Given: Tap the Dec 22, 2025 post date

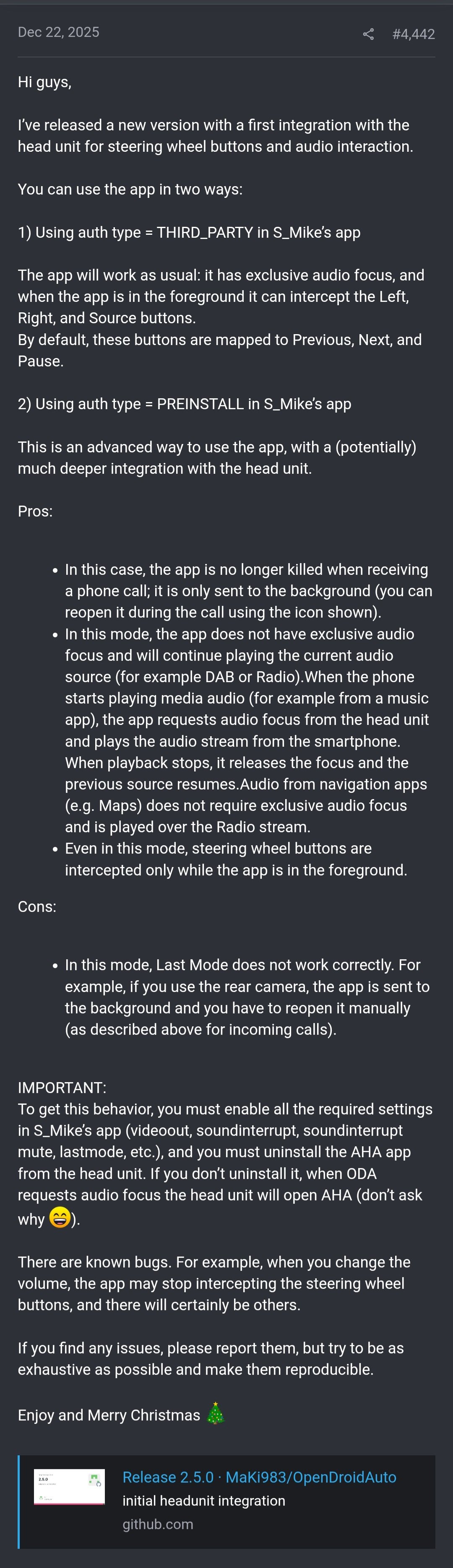Looking at the screenshot, I should (x=58, y=32).
